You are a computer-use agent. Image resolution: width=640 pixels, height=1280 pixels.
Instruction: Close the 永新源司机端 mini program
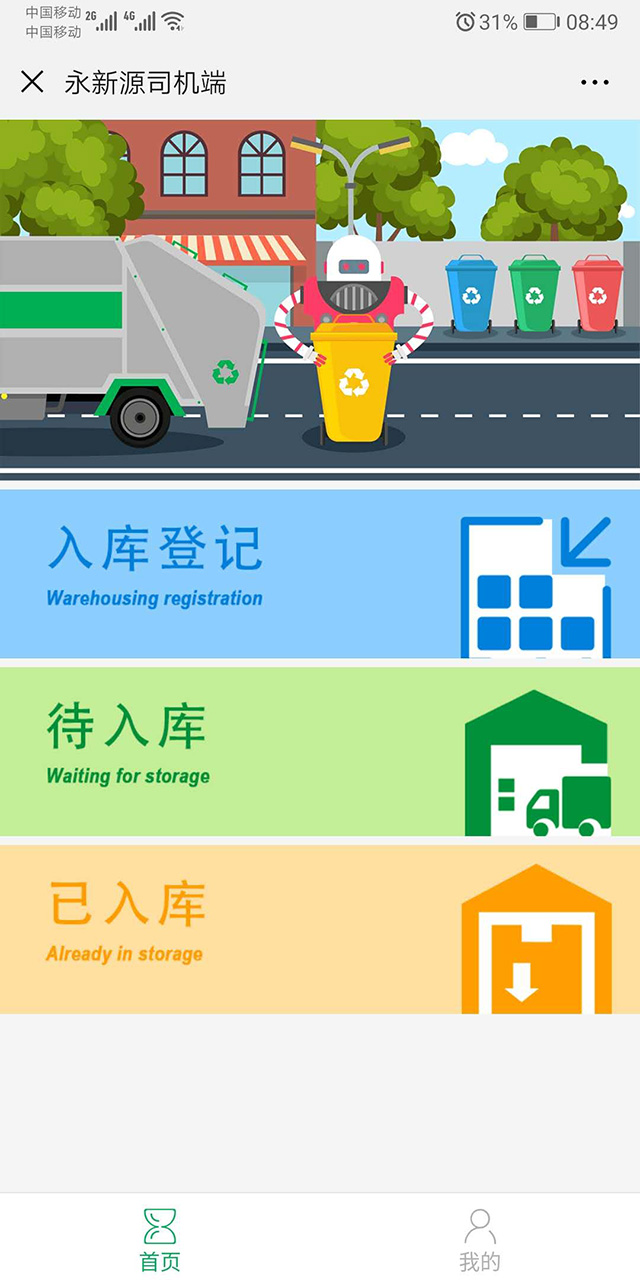(x=32, y=82)
